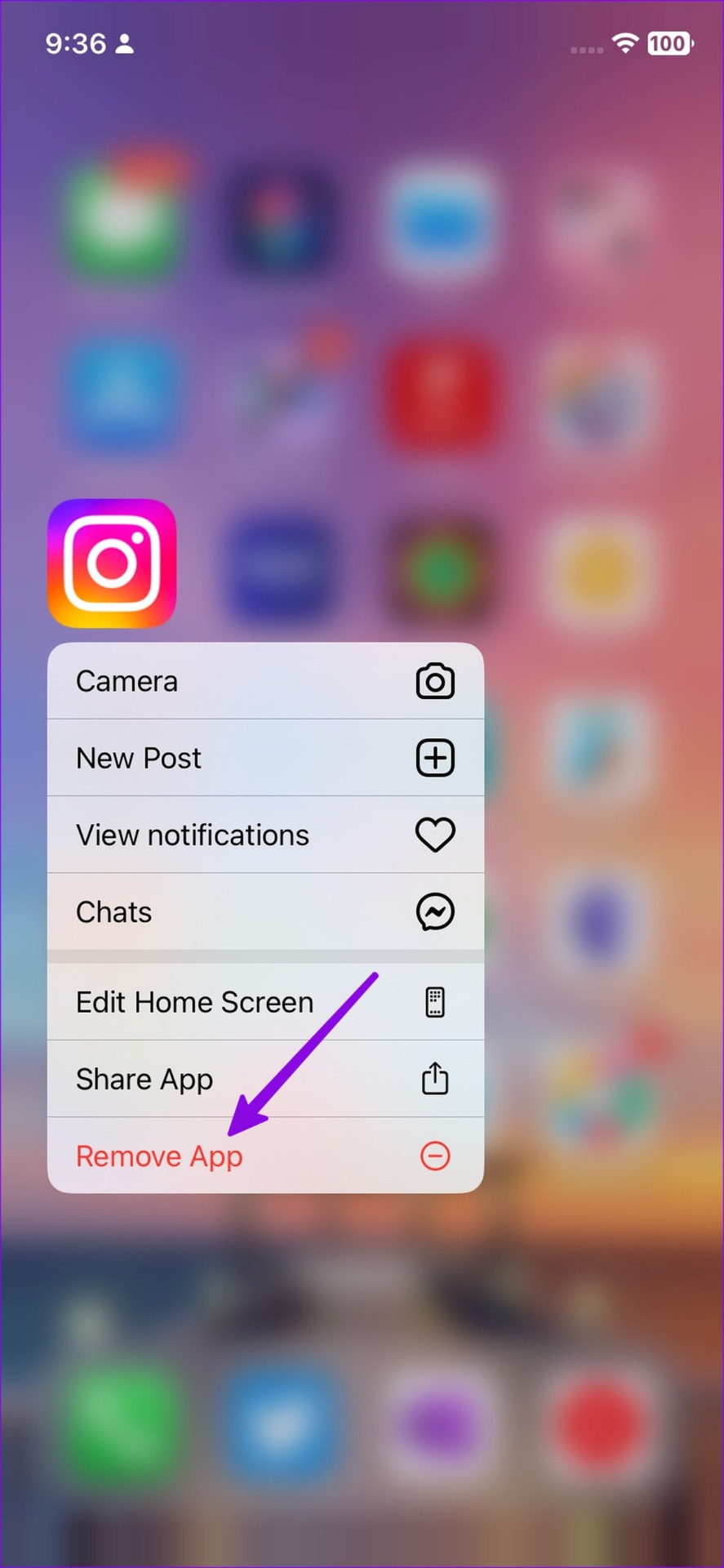Image resolution: width=724 pixels, height=1568 pixels.
Task: Tap Share App option
Action: 264,1079
